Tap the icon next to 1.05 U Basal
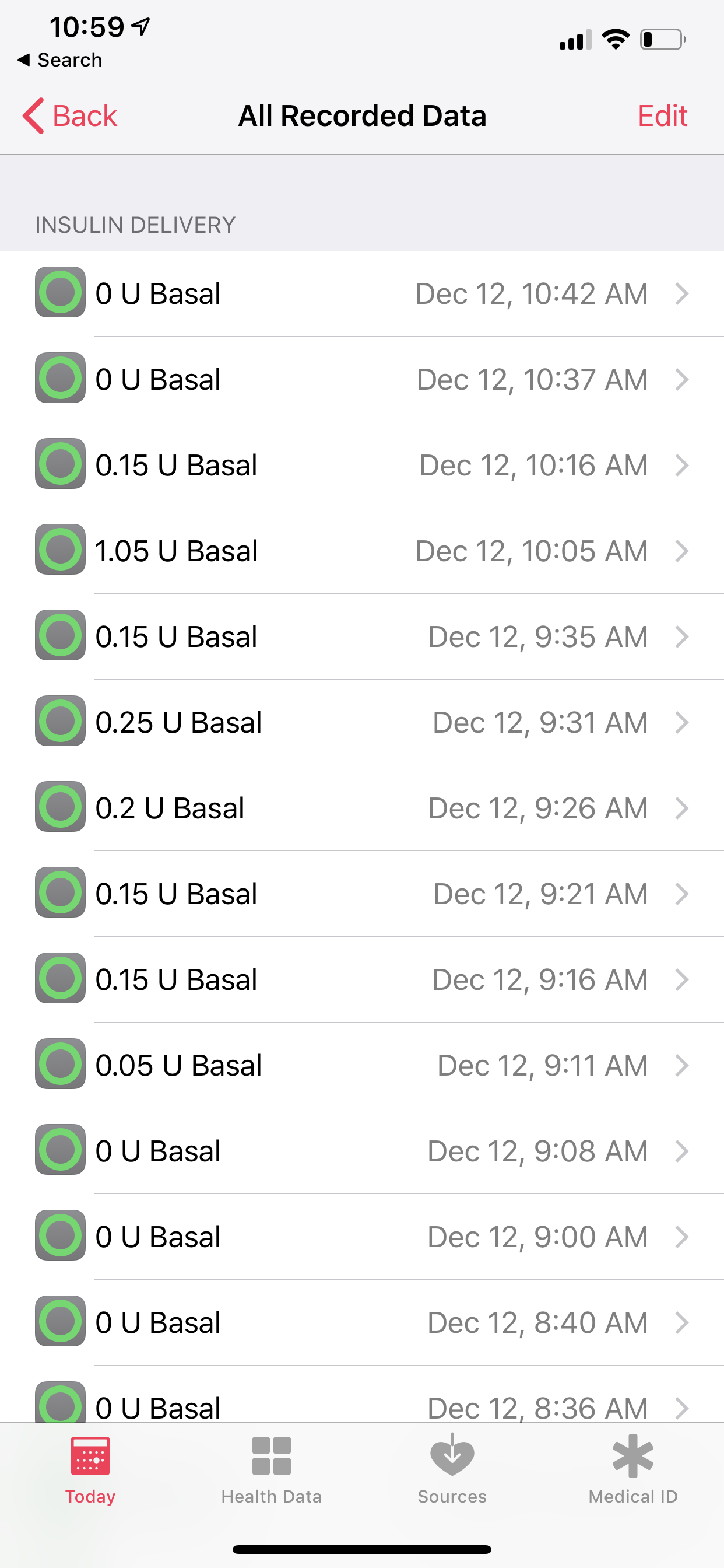 (59, 550)
